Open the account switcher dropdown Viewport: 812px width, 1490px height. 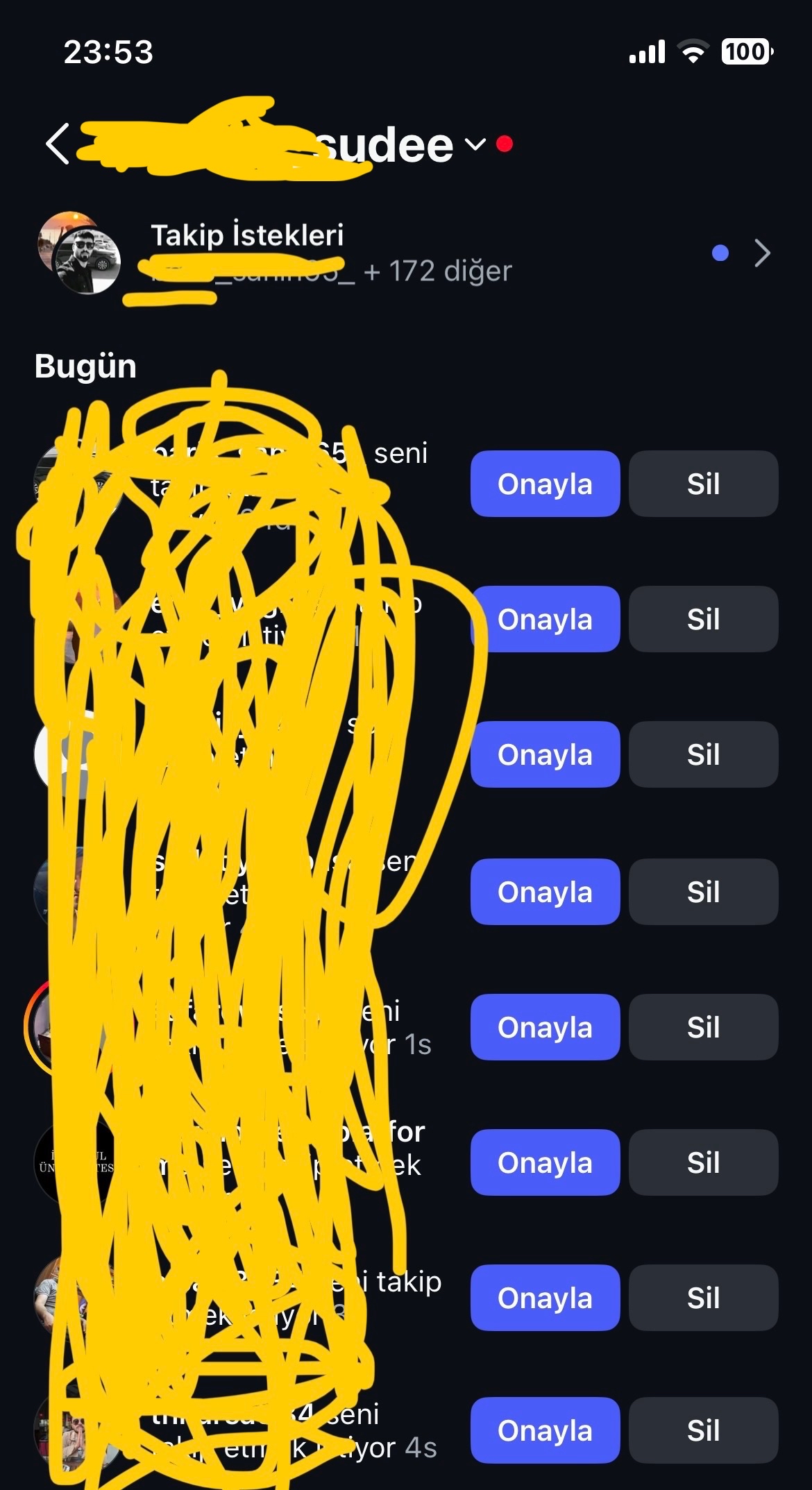tap(475, 144)
